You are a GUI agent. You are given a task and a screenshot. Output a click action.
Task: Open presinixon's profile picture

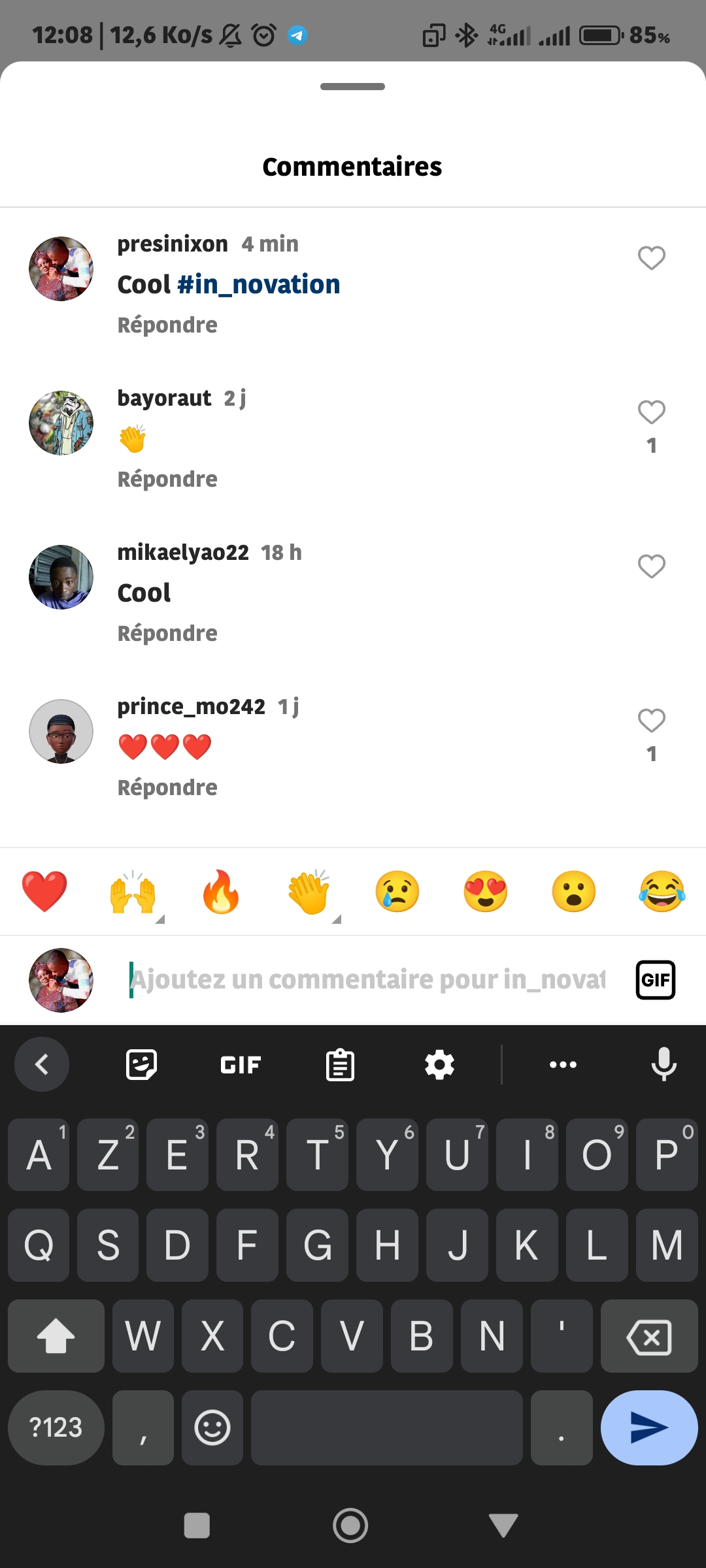[61, 269]
